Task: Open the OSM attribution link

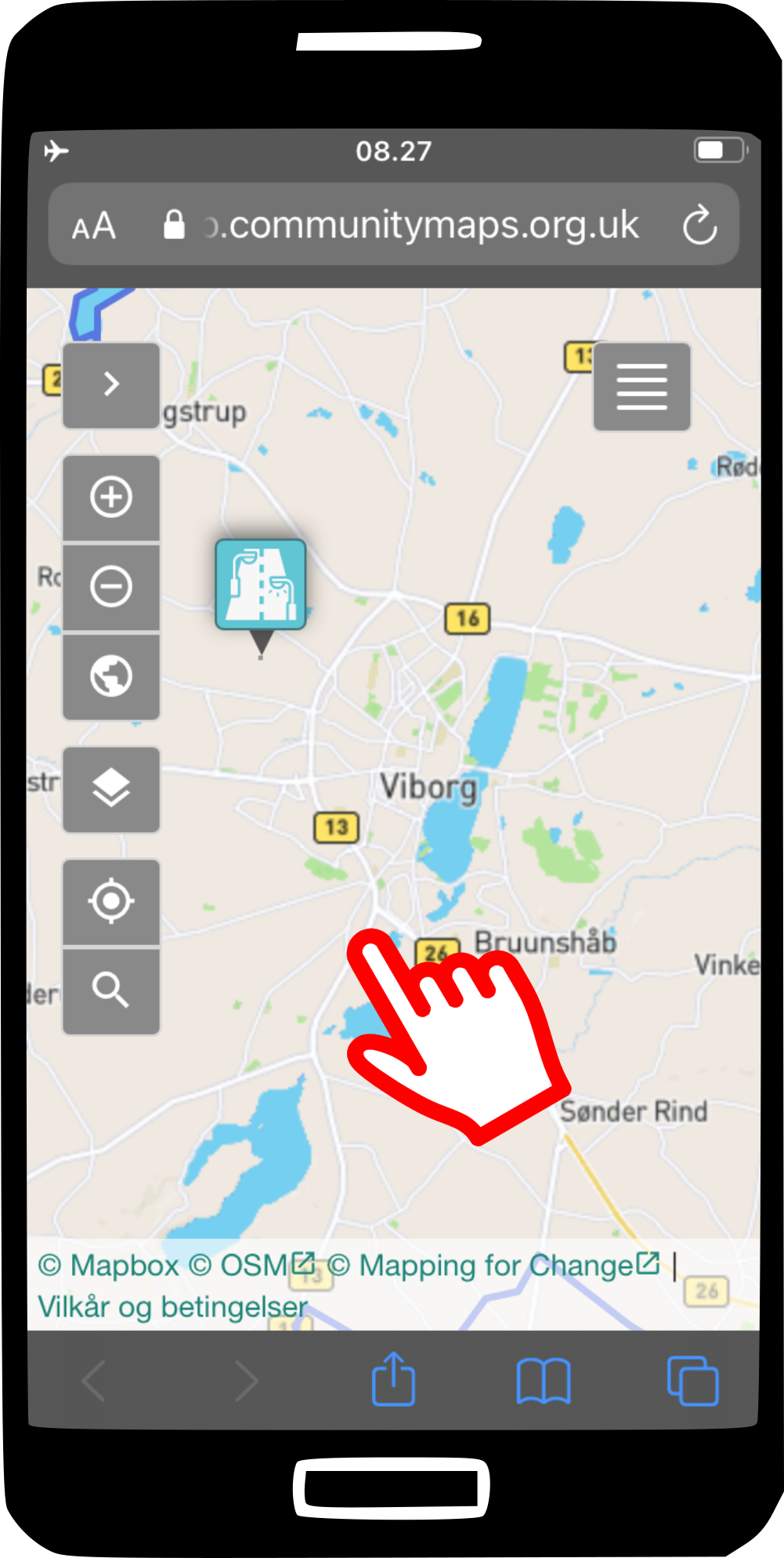Action: 252,1266
